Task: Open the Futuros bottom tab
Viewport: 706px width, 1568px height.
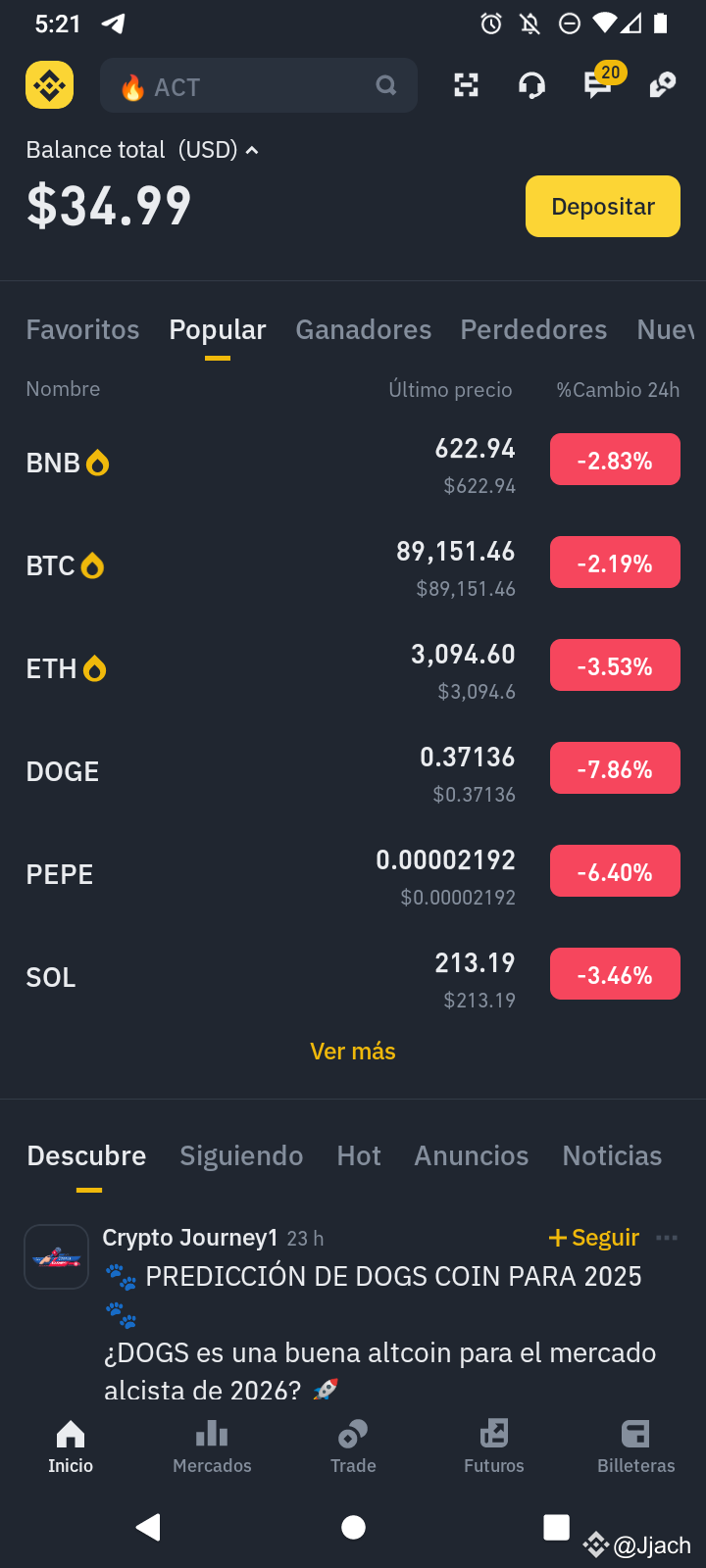Action: [494, 1446]
